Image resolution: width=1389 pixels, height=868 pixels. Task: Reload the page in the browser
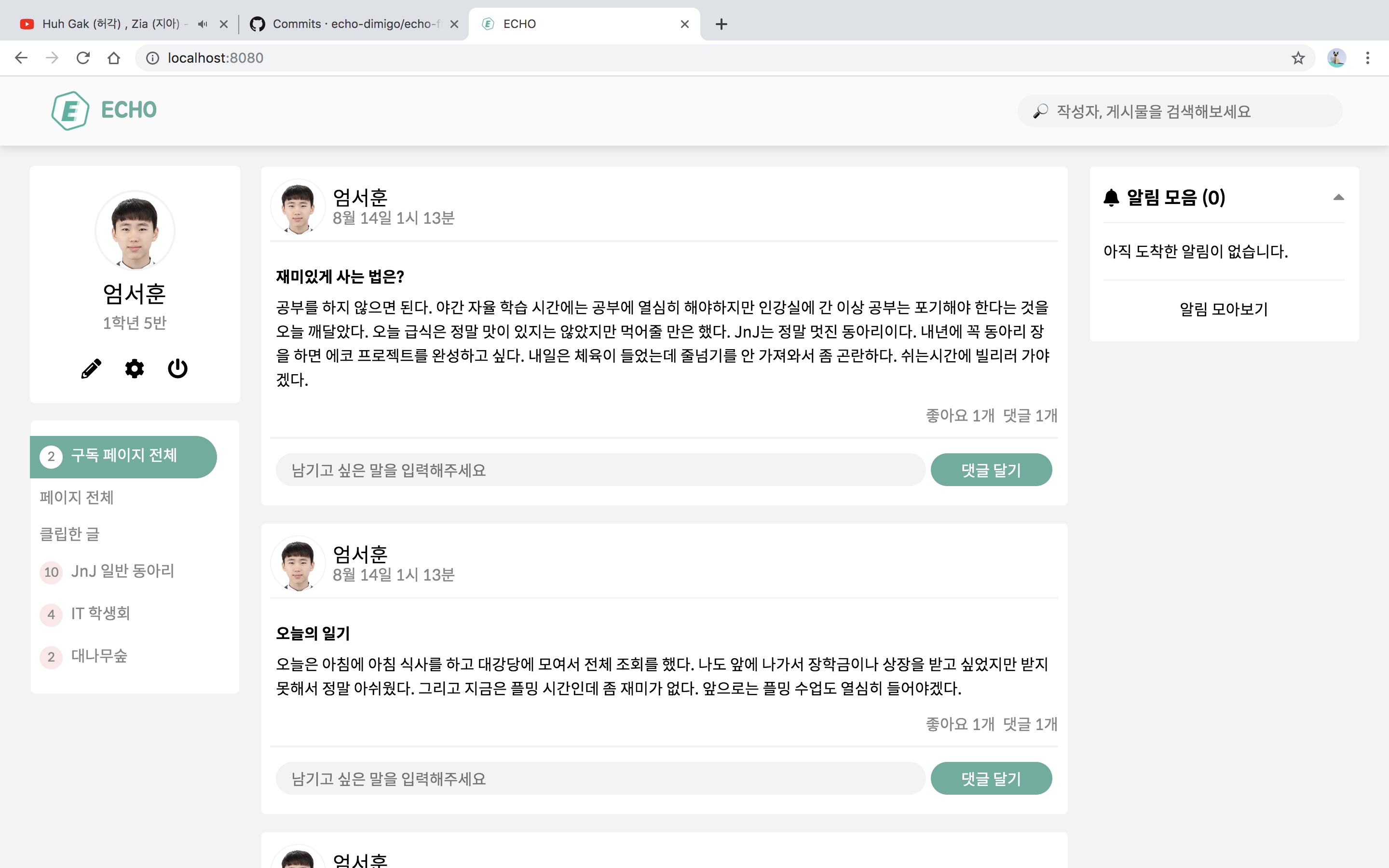coord(83,58)
